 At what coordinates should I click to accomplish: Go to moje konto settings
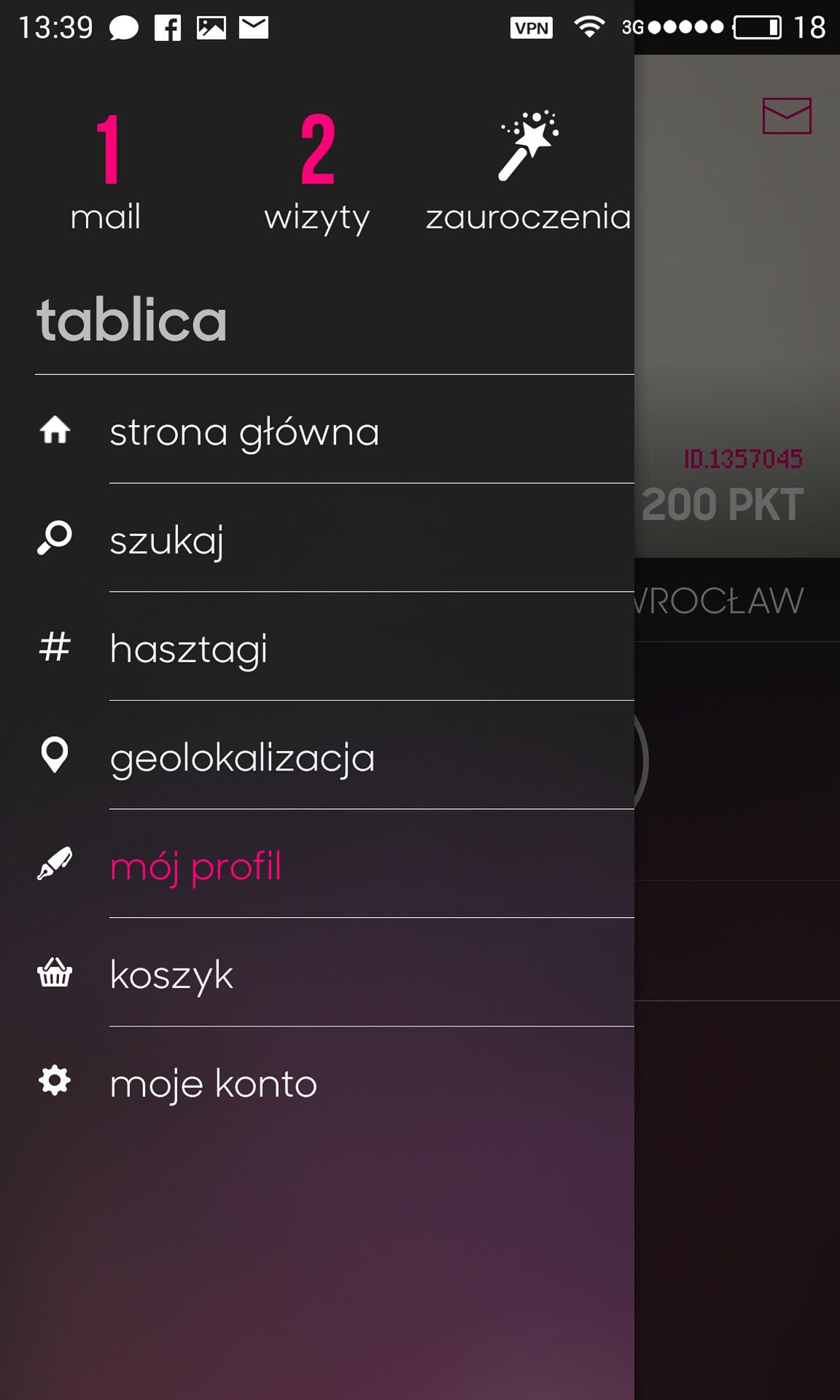335,1081
